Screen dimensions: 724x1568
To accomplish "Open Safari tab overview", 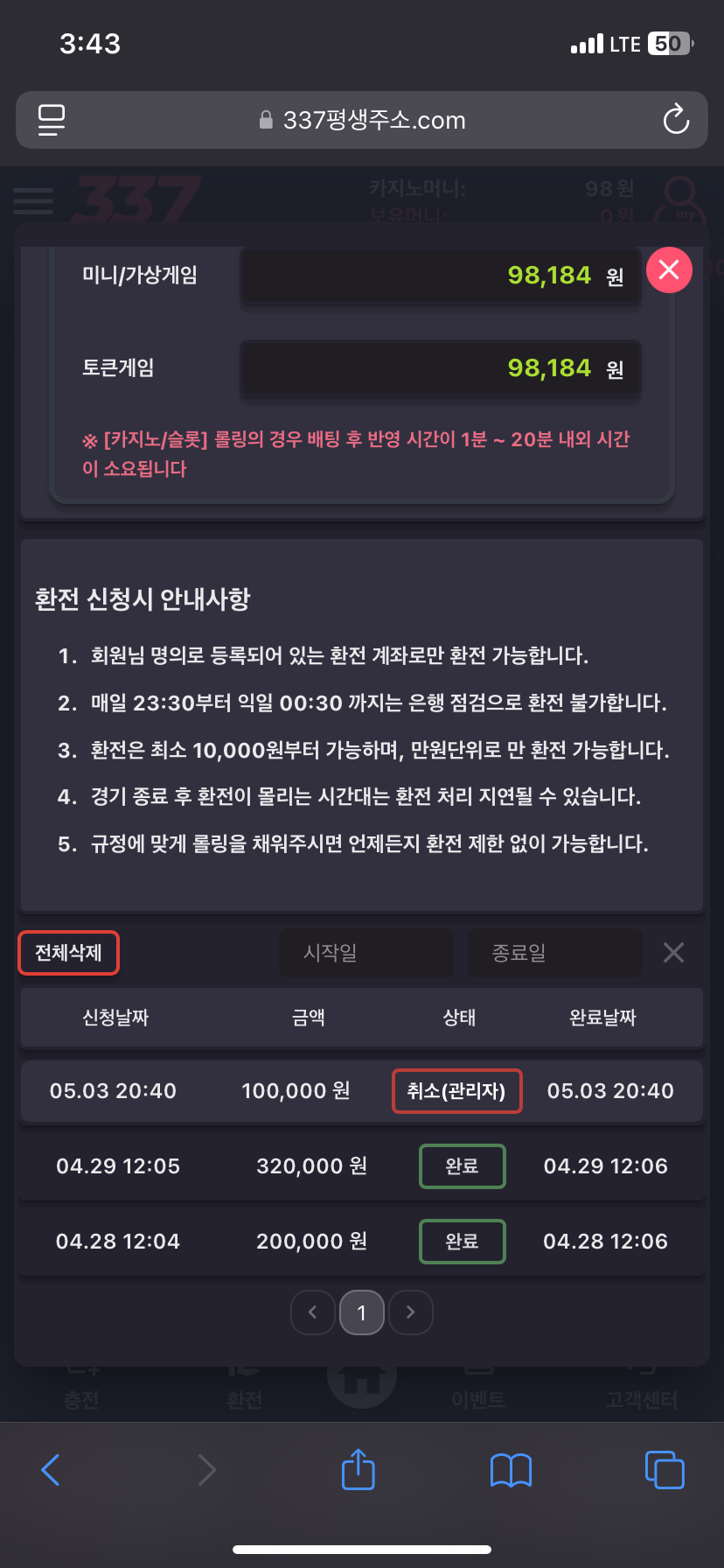I will [665, 1470].
